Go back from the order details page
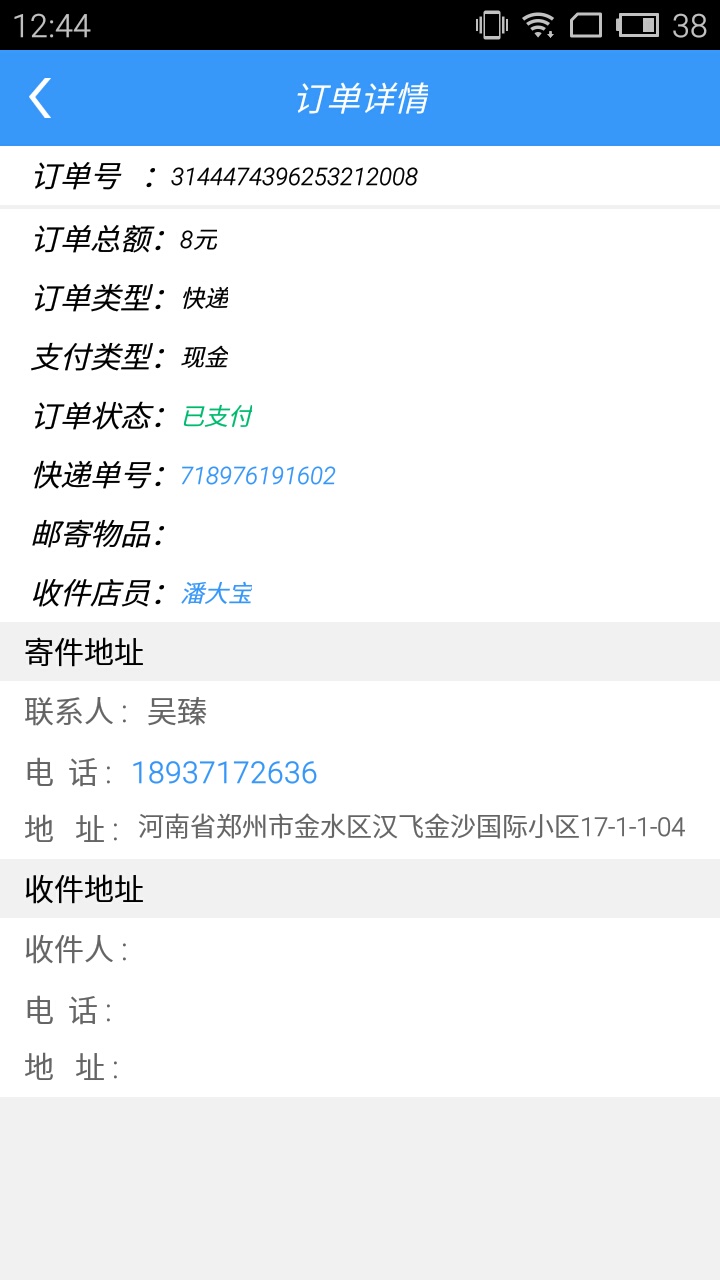The width and height of the screenshot is (720, 1280). click(x=40, y=98)
